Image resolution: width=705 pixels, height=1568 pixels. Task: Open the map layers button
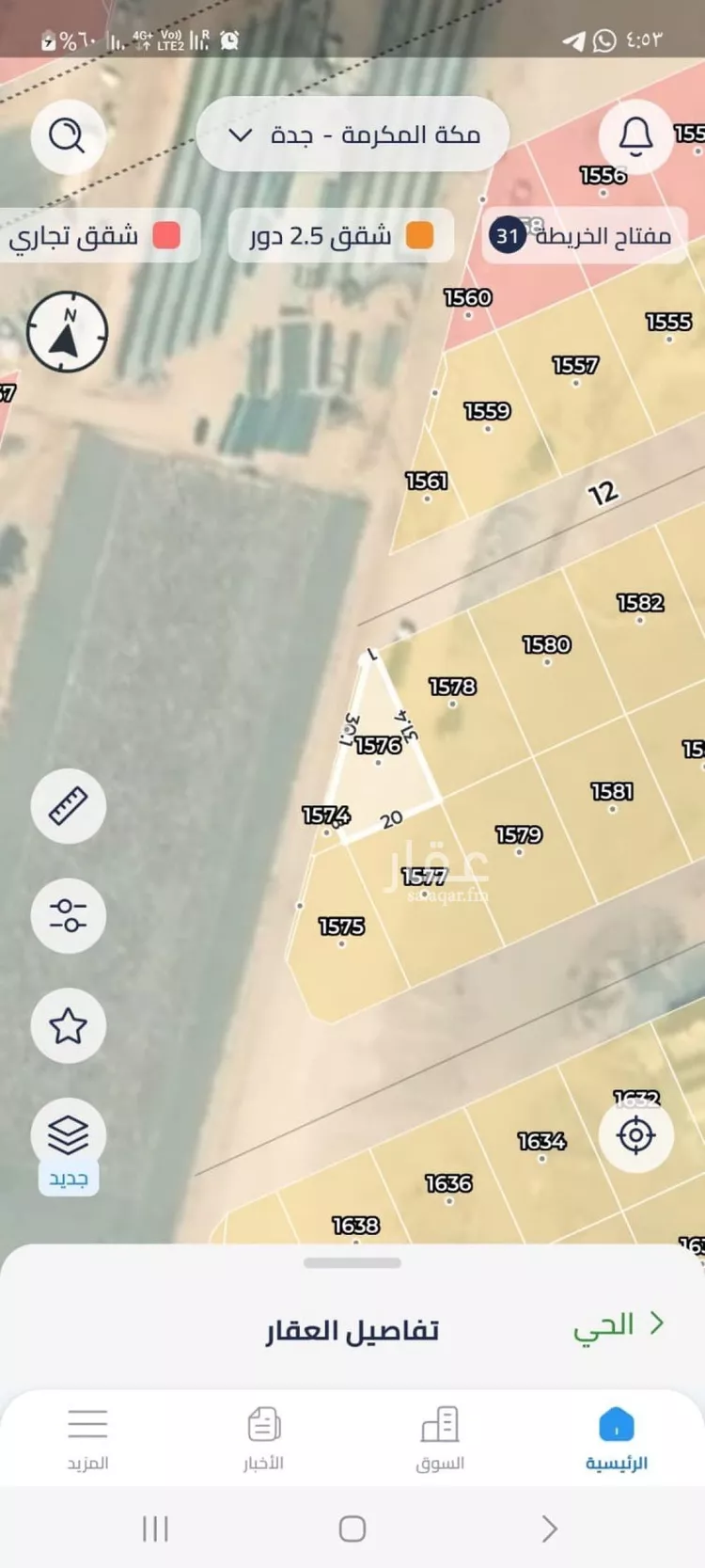pos(68,1135)
